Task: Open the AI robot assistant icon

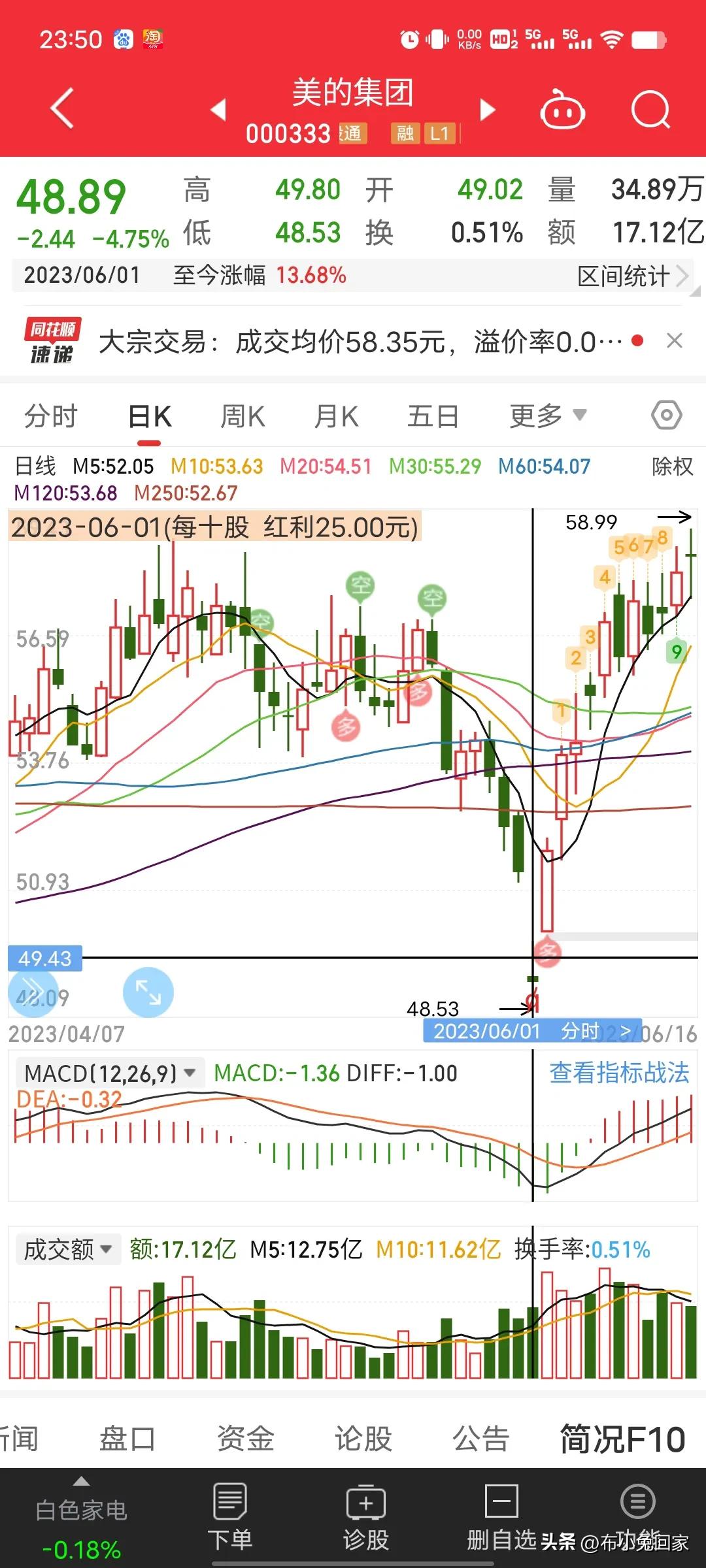Action: [562, 110]
